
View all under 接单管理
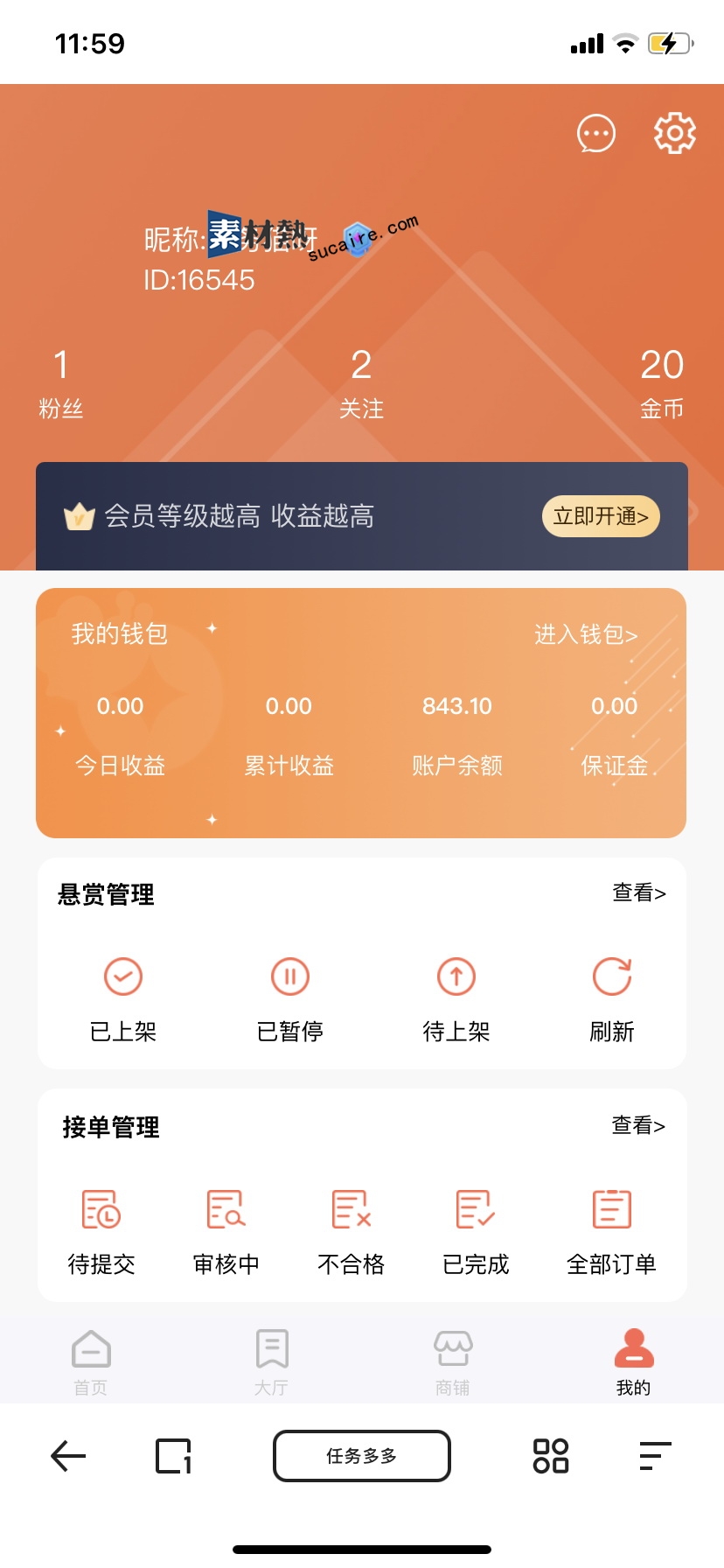638,1125
